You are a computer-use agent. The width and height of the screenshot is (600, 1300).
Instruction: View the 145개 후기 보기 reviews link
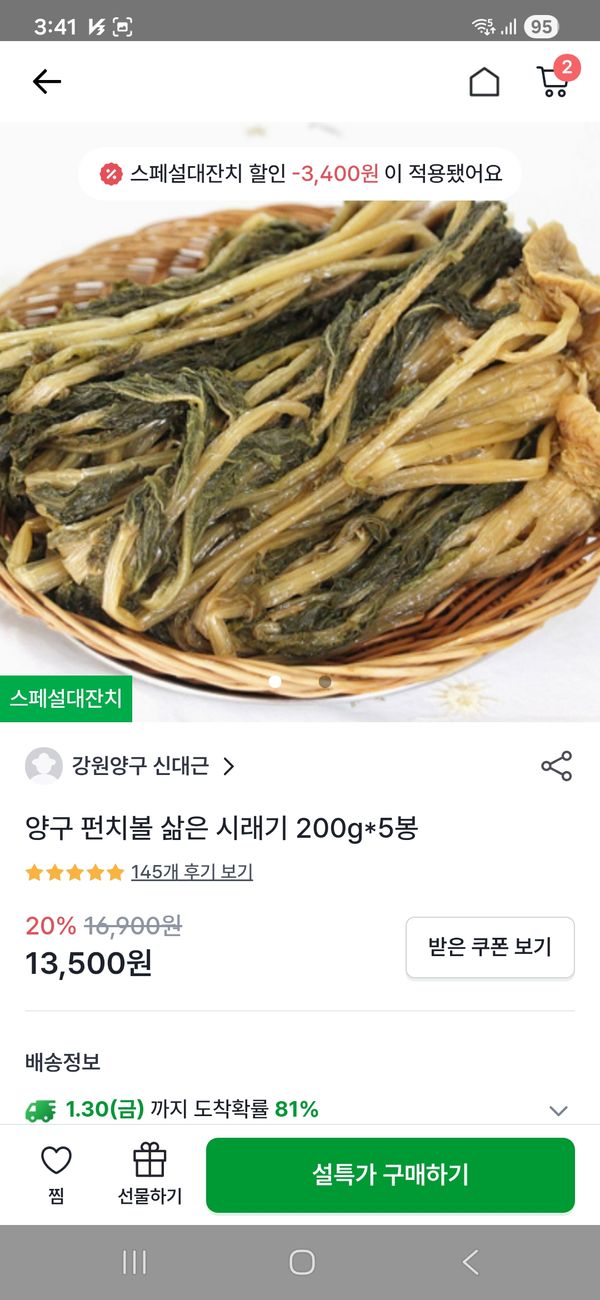click(x=192, y=872)
